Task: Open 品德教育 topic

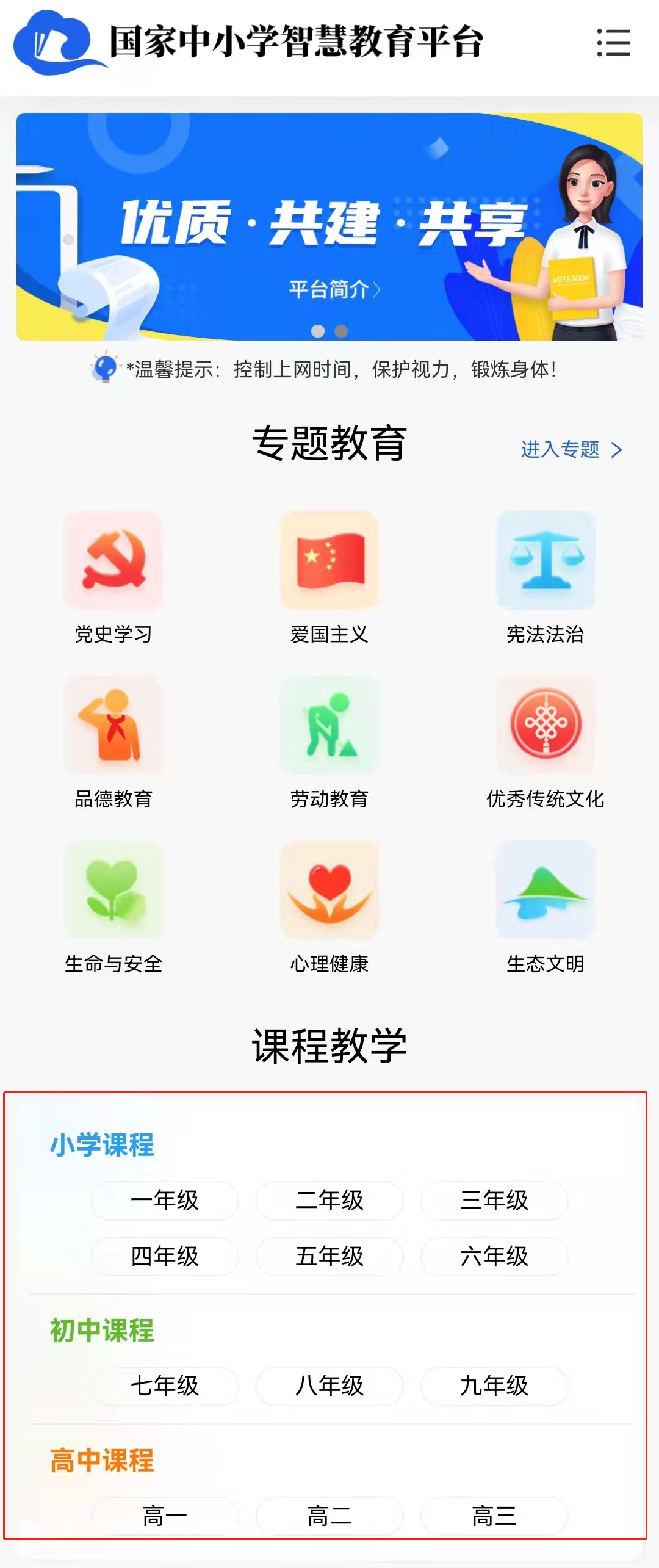Action: (x=113, y=742)
